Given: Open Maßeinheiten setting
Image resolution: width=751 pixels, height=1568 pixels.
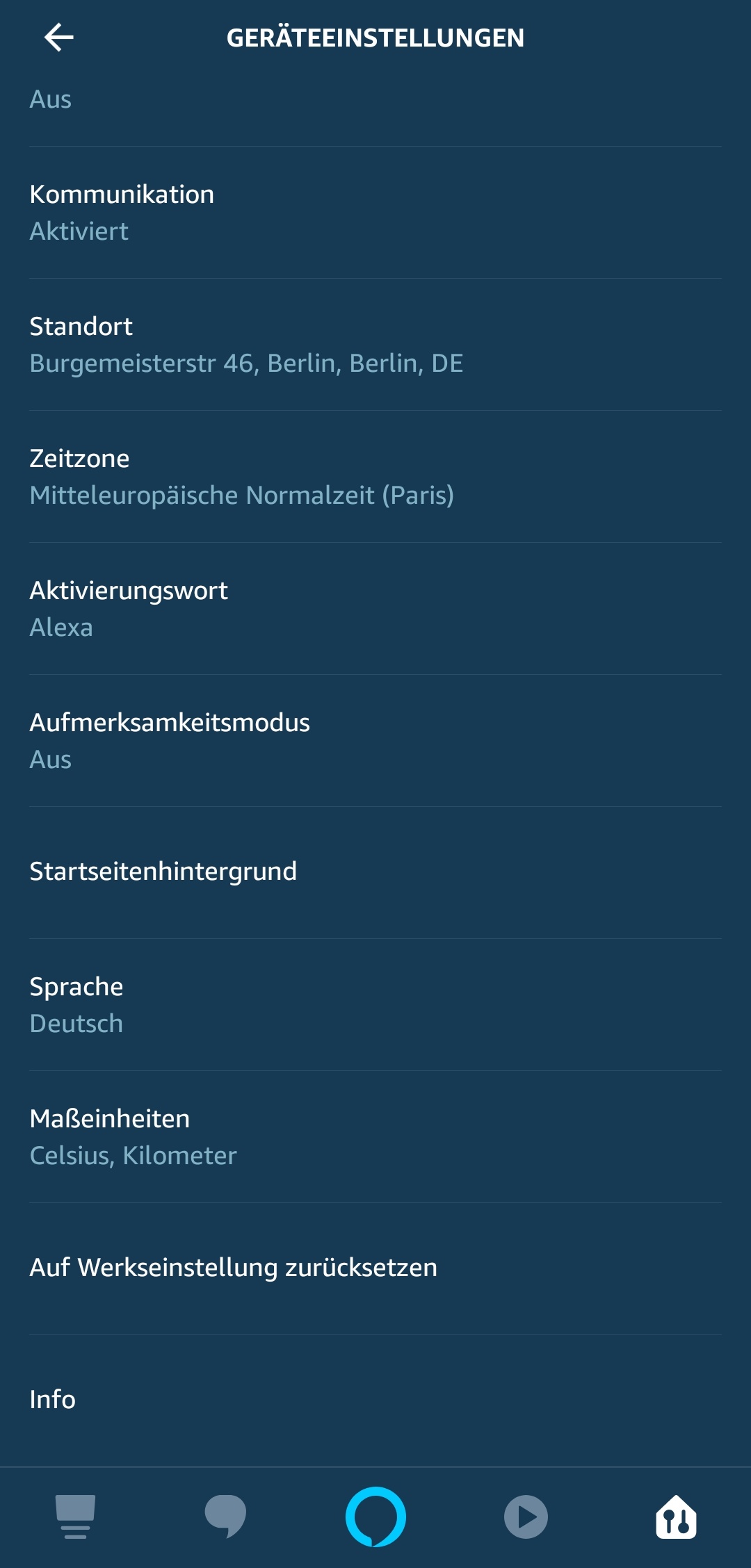Looking at the screenshot, I should click(x=375, y=1137).
